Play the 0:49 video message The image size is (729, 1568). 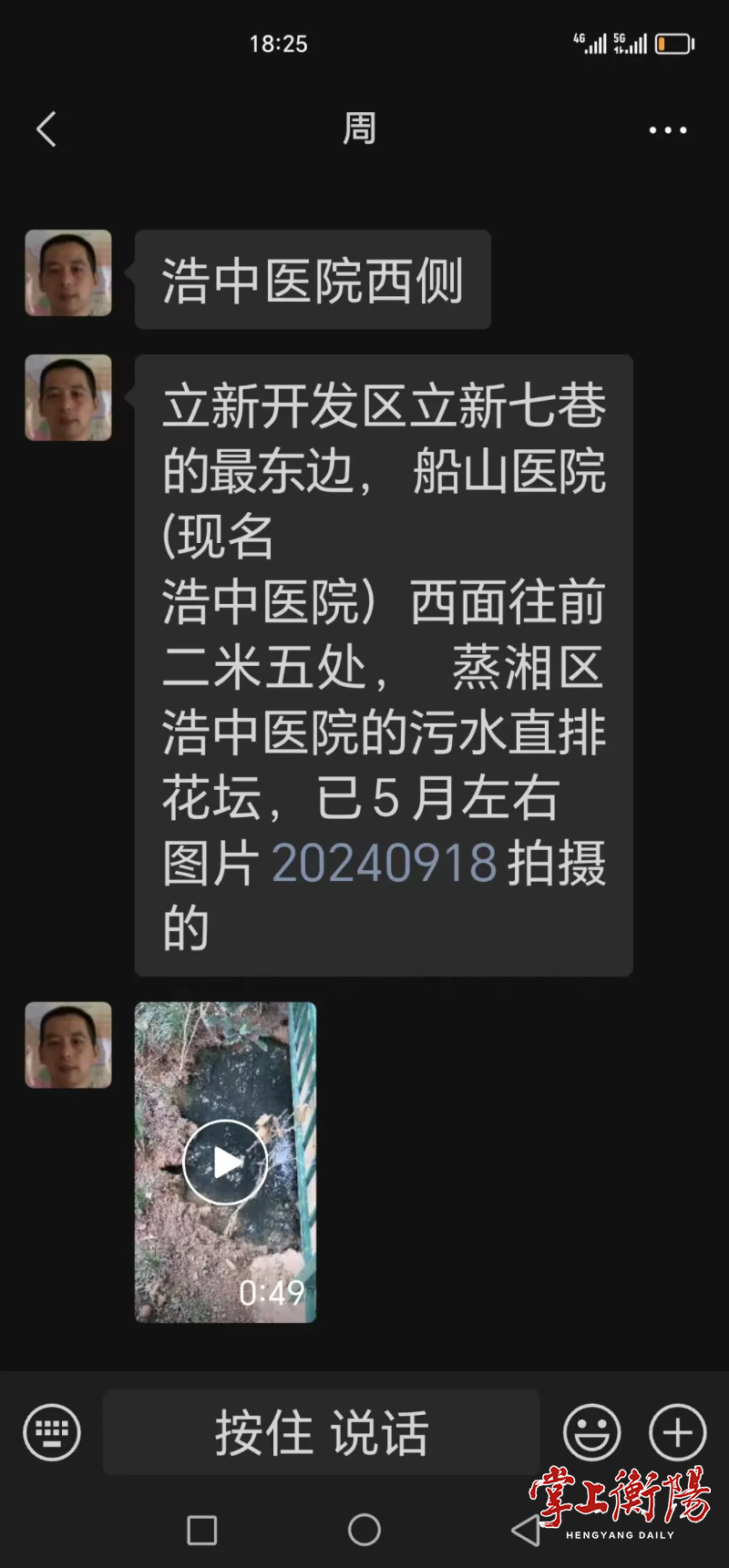click(225, 1162)
